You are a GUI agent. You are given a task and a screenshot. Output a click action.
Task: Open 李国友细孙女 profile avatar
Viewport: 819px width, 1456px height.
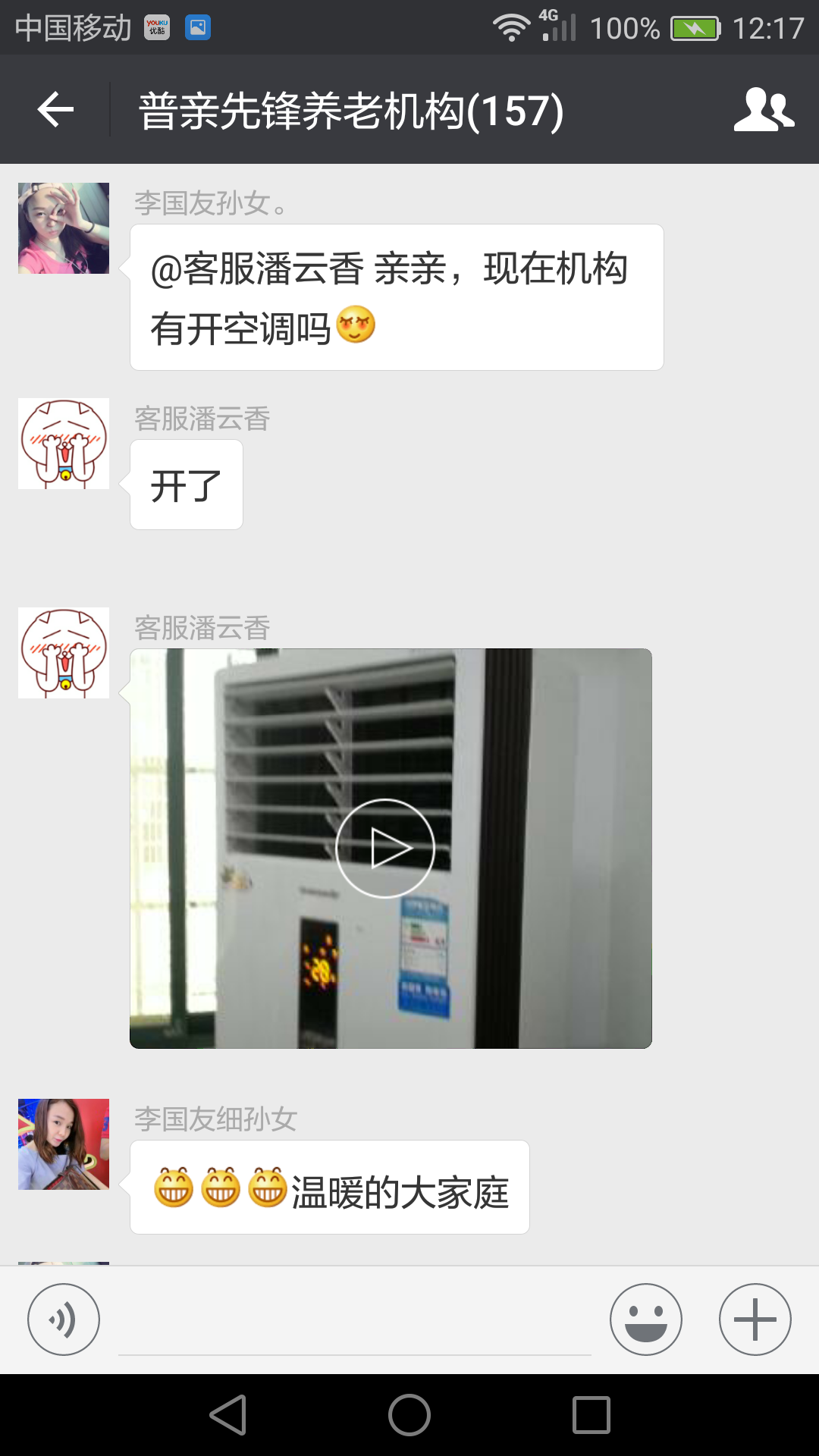click(x=64, y=1144)
